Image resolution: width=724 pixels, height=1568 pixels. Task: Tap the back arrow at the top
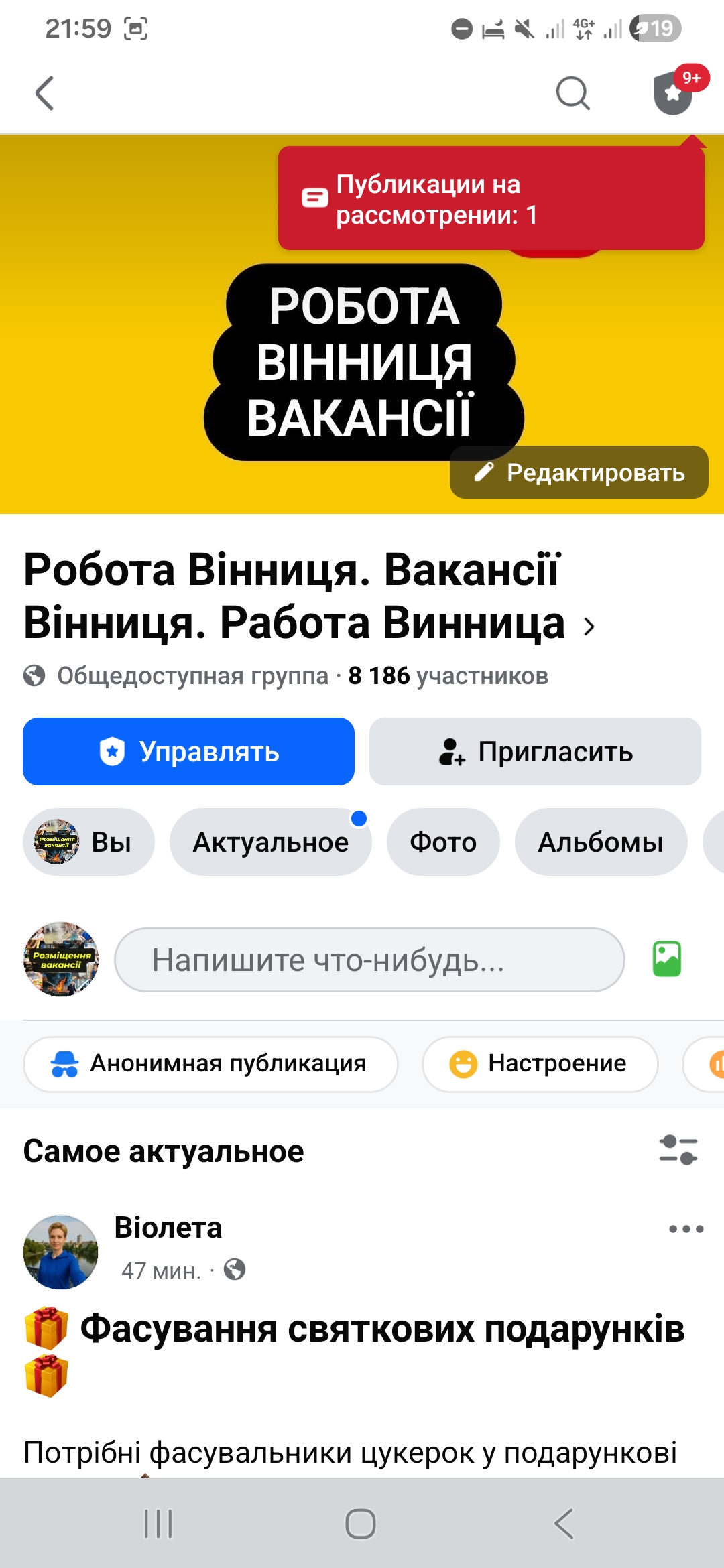pyautogui.click(x=44, y=93)
